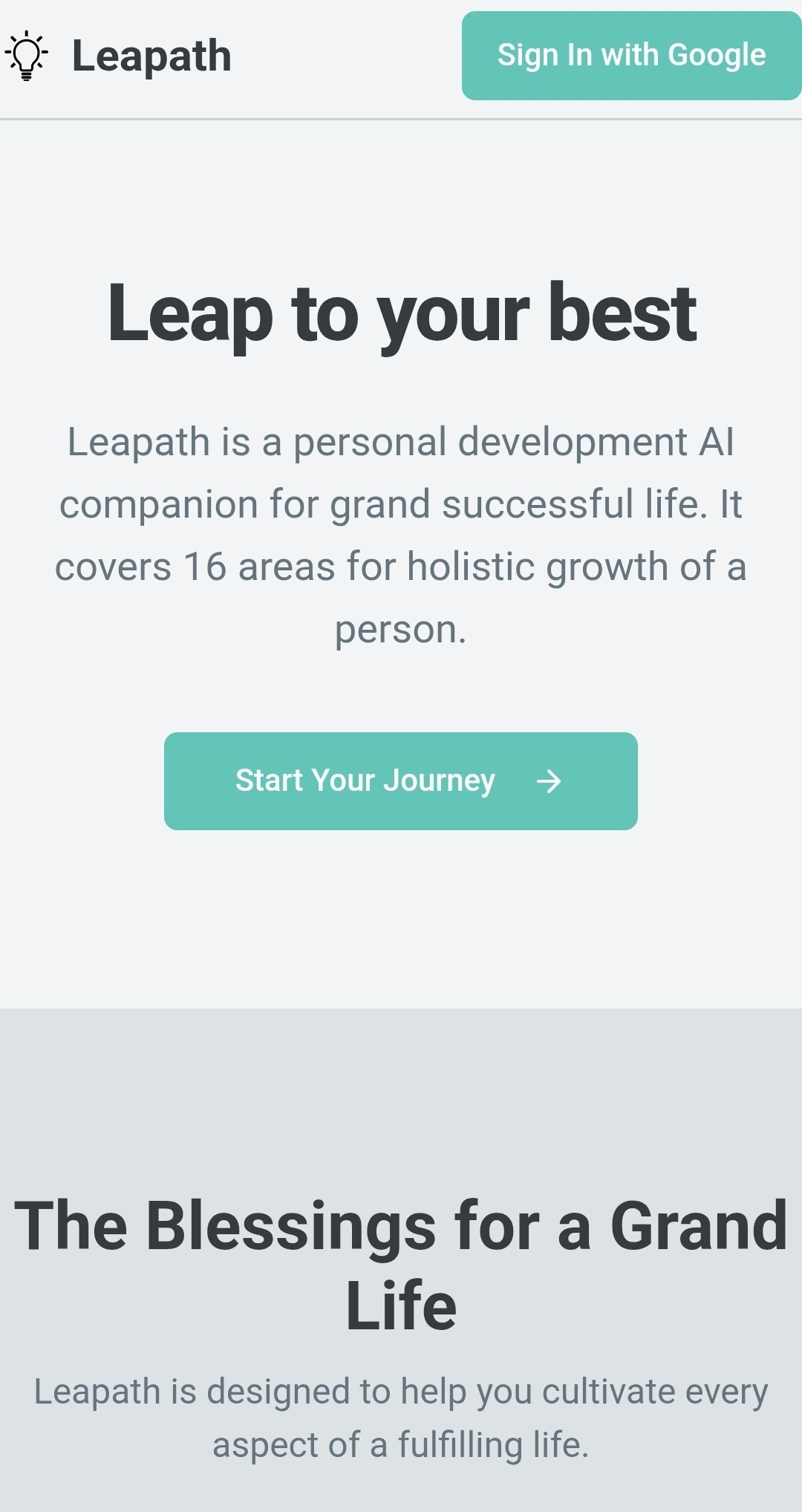Tap Sign In with Google button

coord(631,56)
